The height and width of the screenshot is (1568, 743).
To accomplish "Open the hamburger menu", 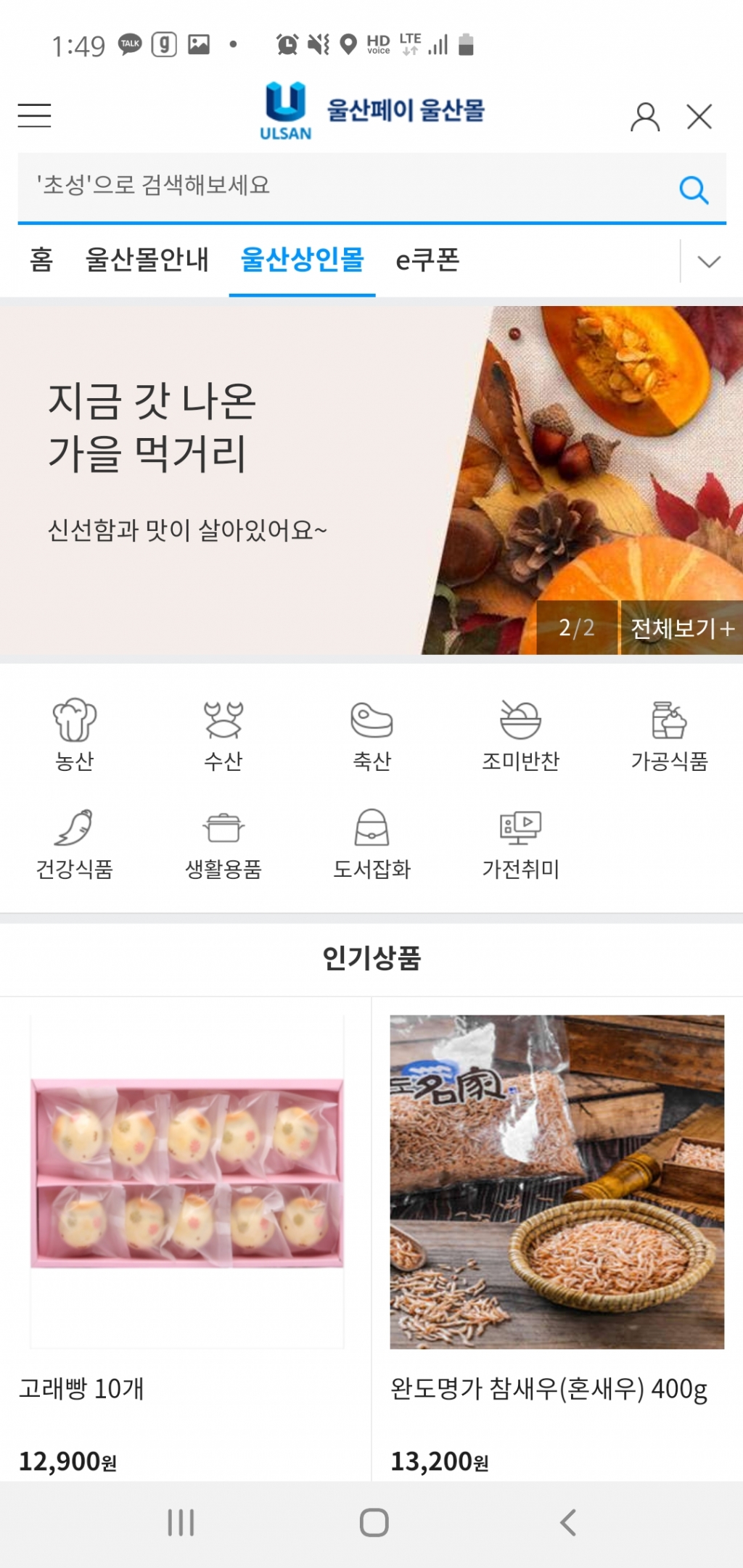I will pos(34,115).
